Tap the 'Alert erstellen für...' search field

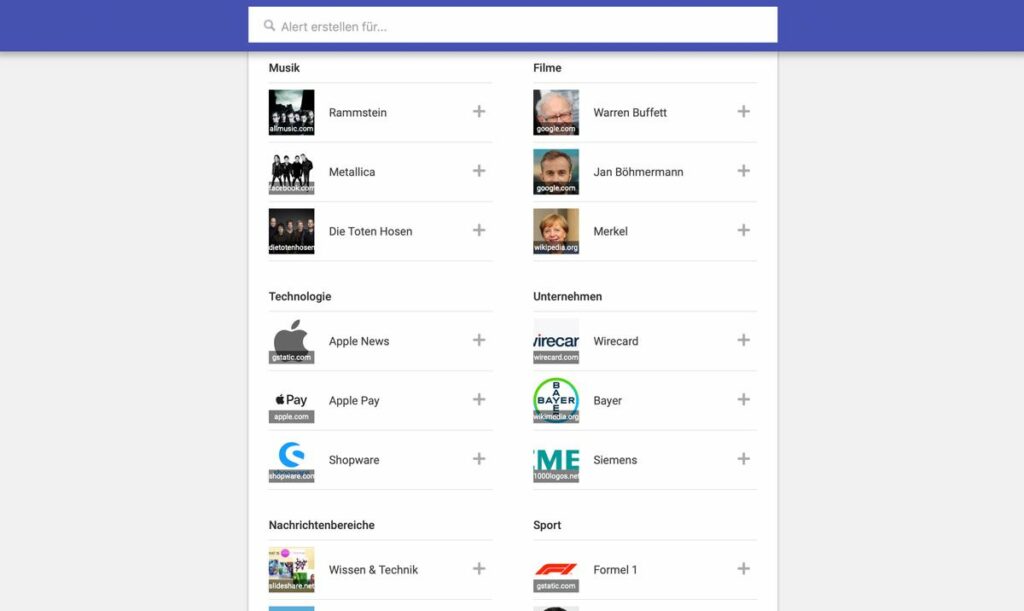pos(520,26)
